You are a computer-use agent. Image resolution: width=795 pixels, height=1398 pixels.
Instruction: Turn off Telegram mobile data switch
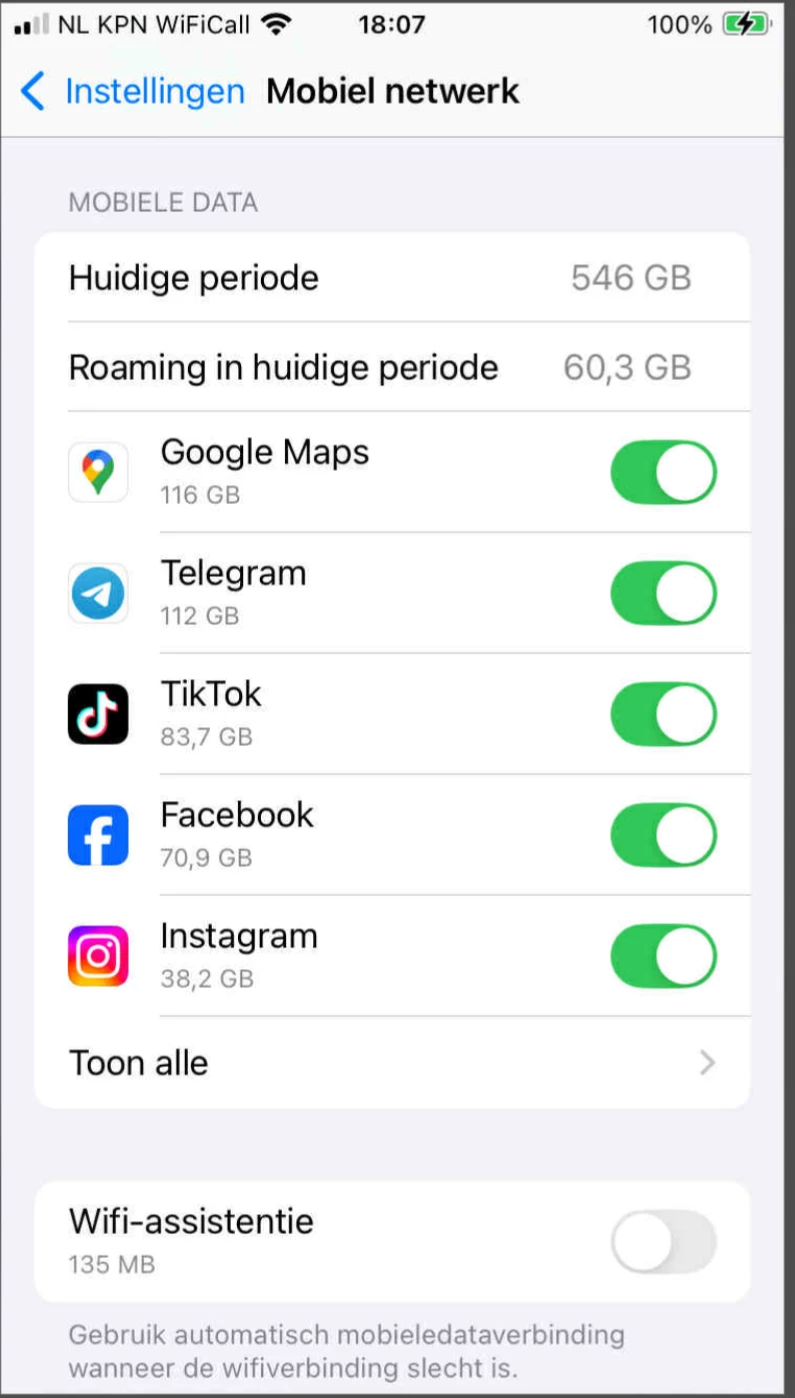tap(663, 593)
